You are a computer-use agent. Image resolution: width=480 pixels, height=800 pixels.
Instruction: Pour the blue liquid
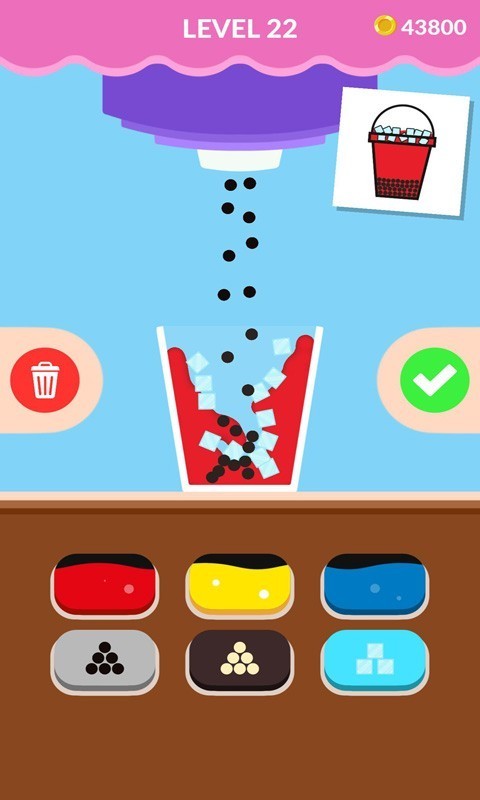[374, 585]
